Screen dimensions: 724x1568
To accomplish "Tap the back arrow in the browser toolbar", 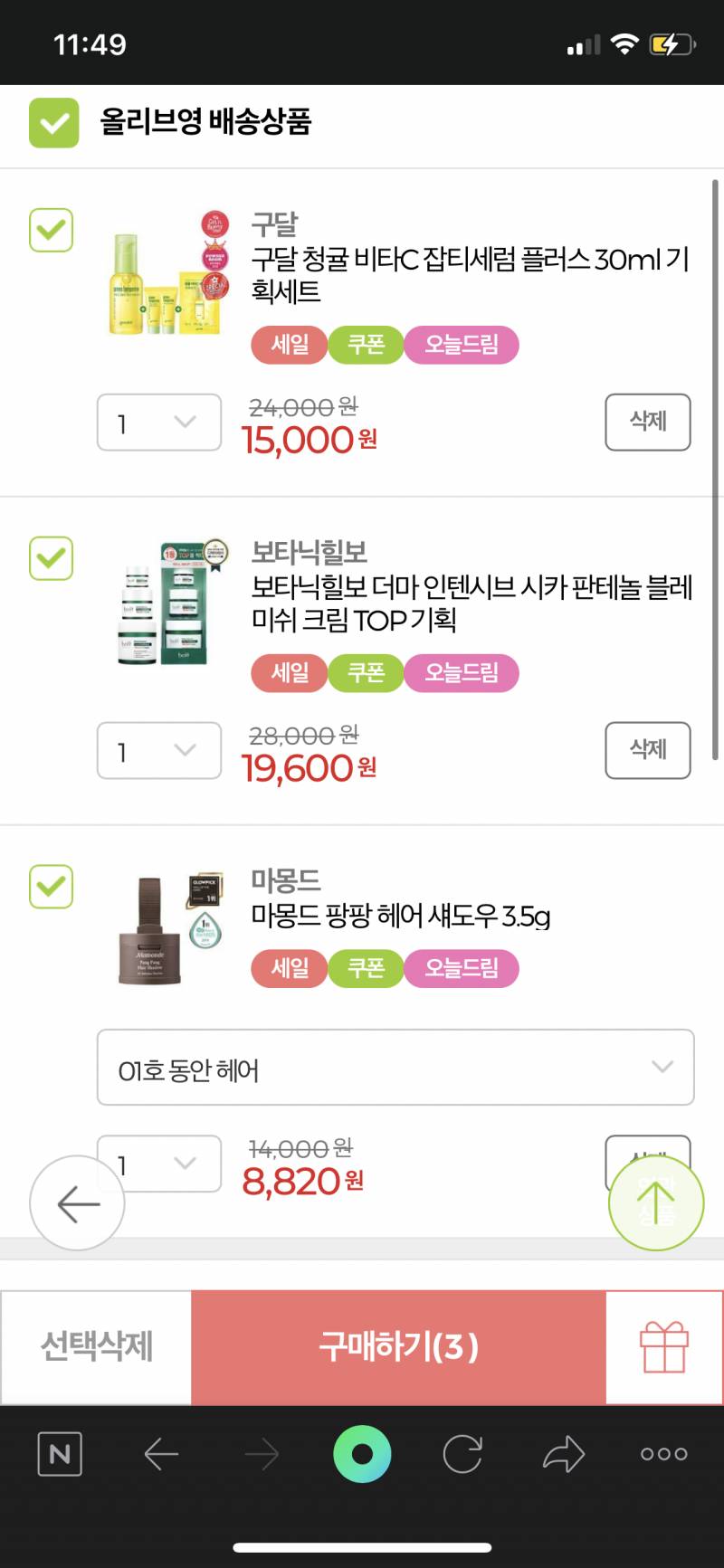I will 161,1455.
